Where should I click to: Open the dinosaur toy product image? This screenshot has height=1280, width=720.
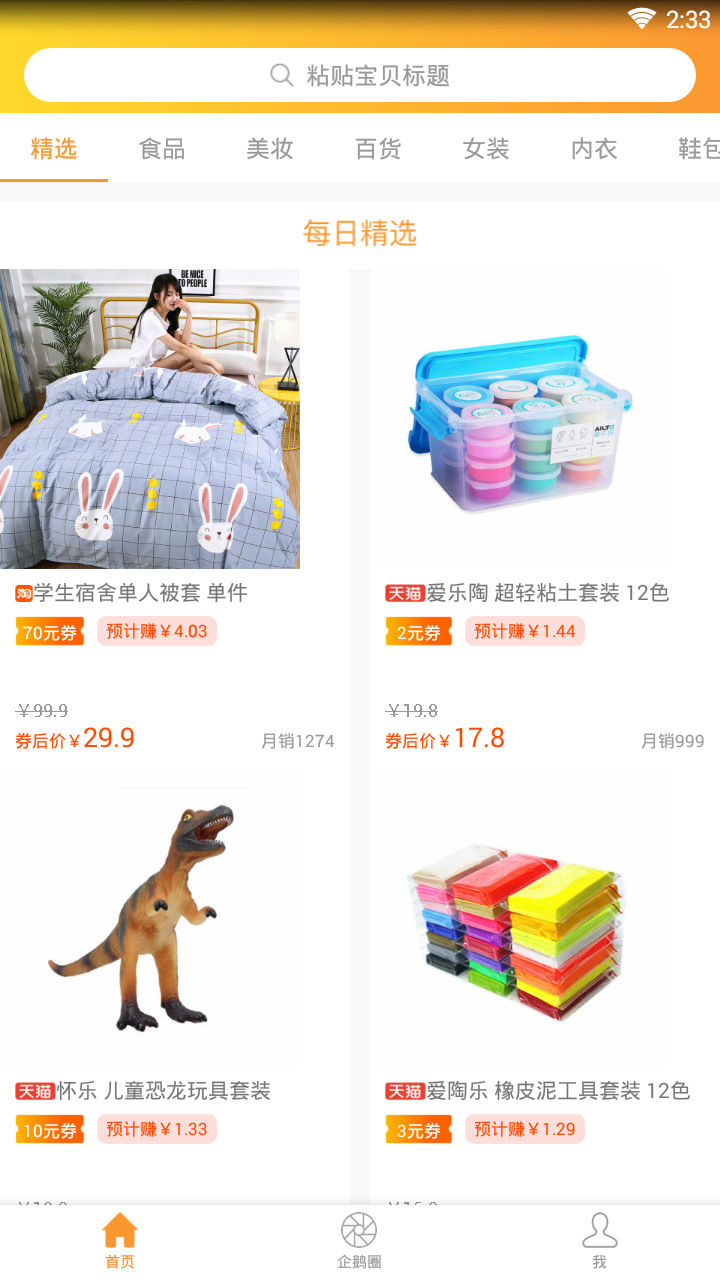[150, 920]
